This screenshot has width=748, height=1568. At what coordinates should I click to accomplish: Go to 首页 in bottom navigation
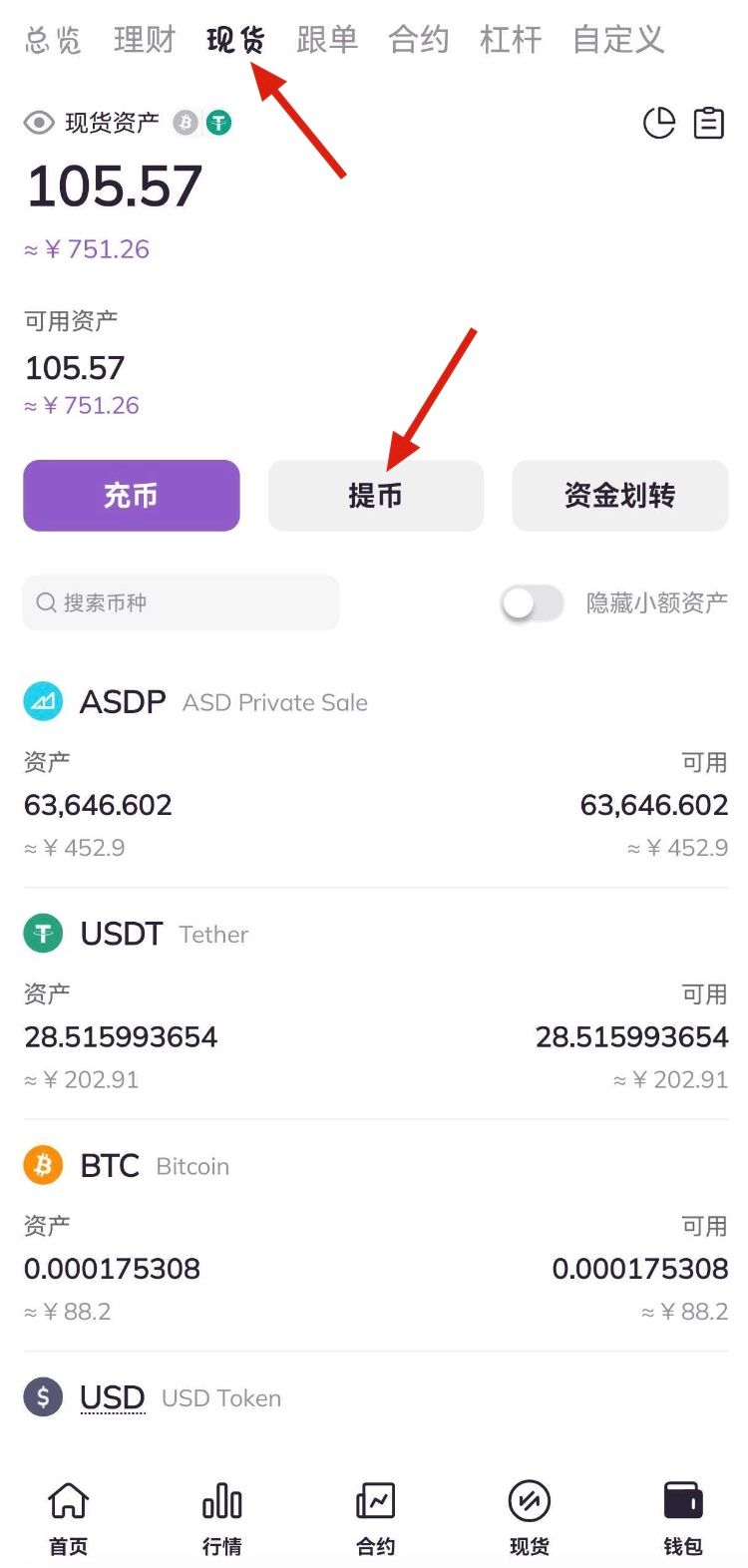click(x=69, y=1518)
